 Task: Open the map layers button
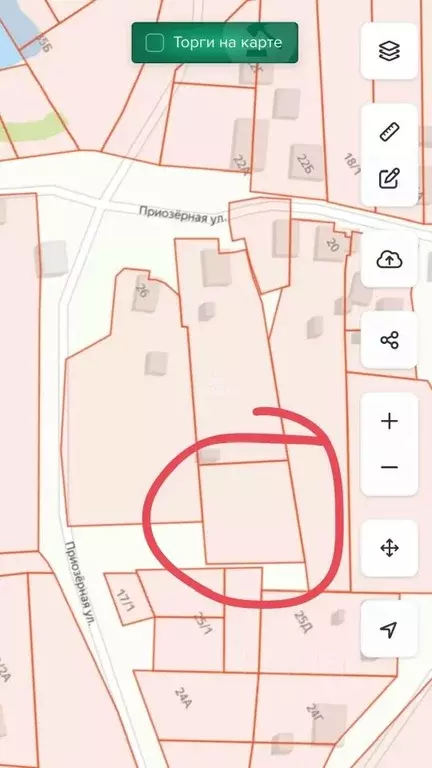[389, 51]
